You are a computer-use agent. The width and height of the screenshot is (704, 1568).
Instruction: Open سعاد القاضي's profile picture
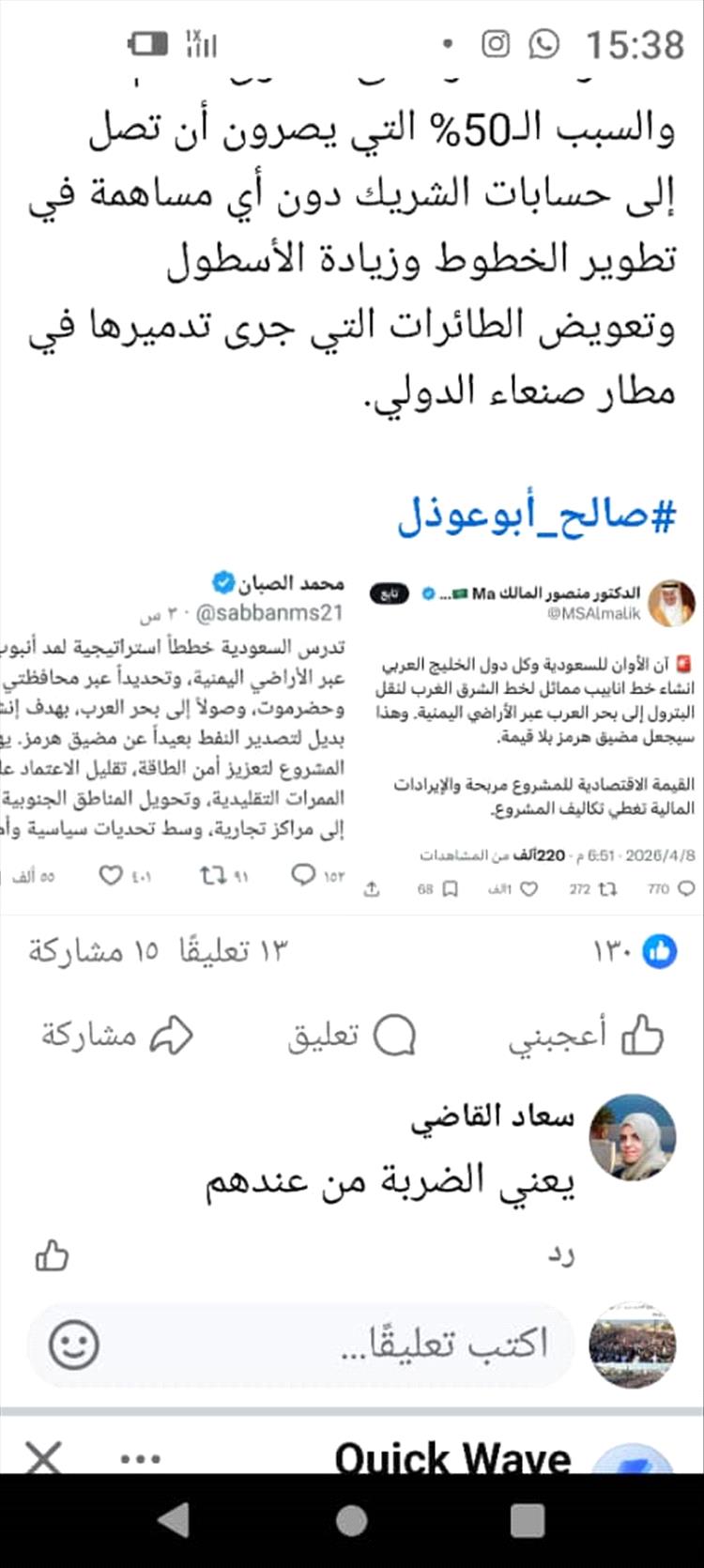point(632,1137)
